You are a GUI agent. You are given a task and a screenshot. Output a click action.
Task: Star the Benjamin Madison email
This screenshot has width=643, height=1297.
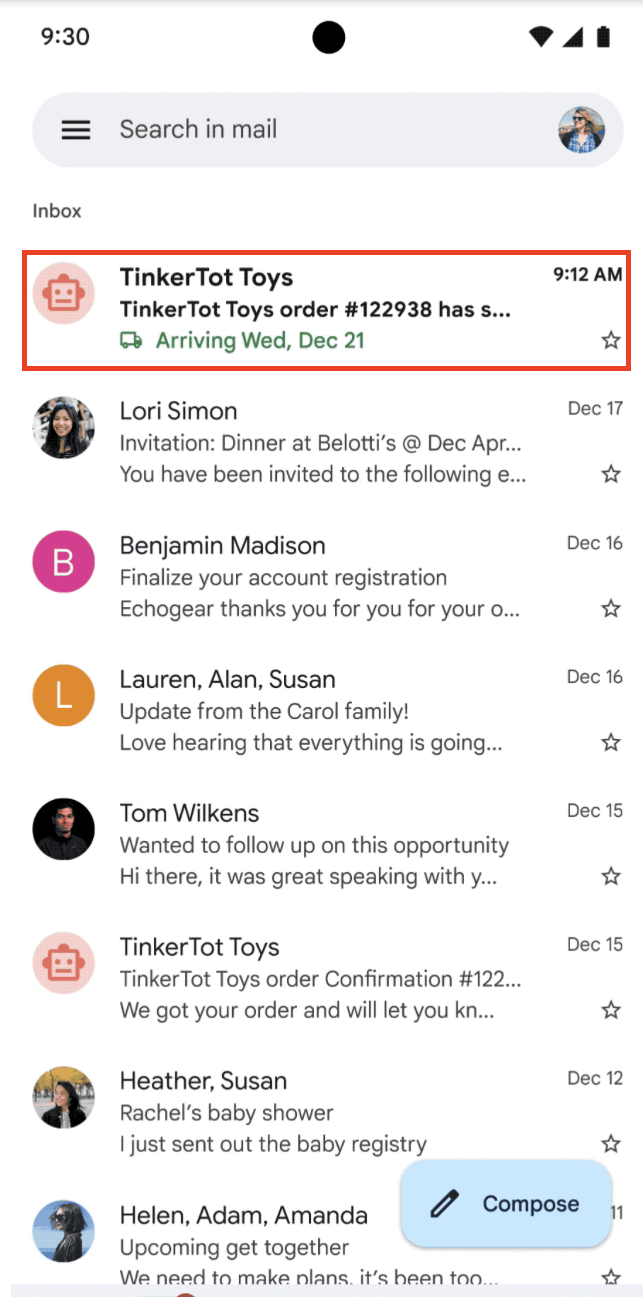(611, 608)
